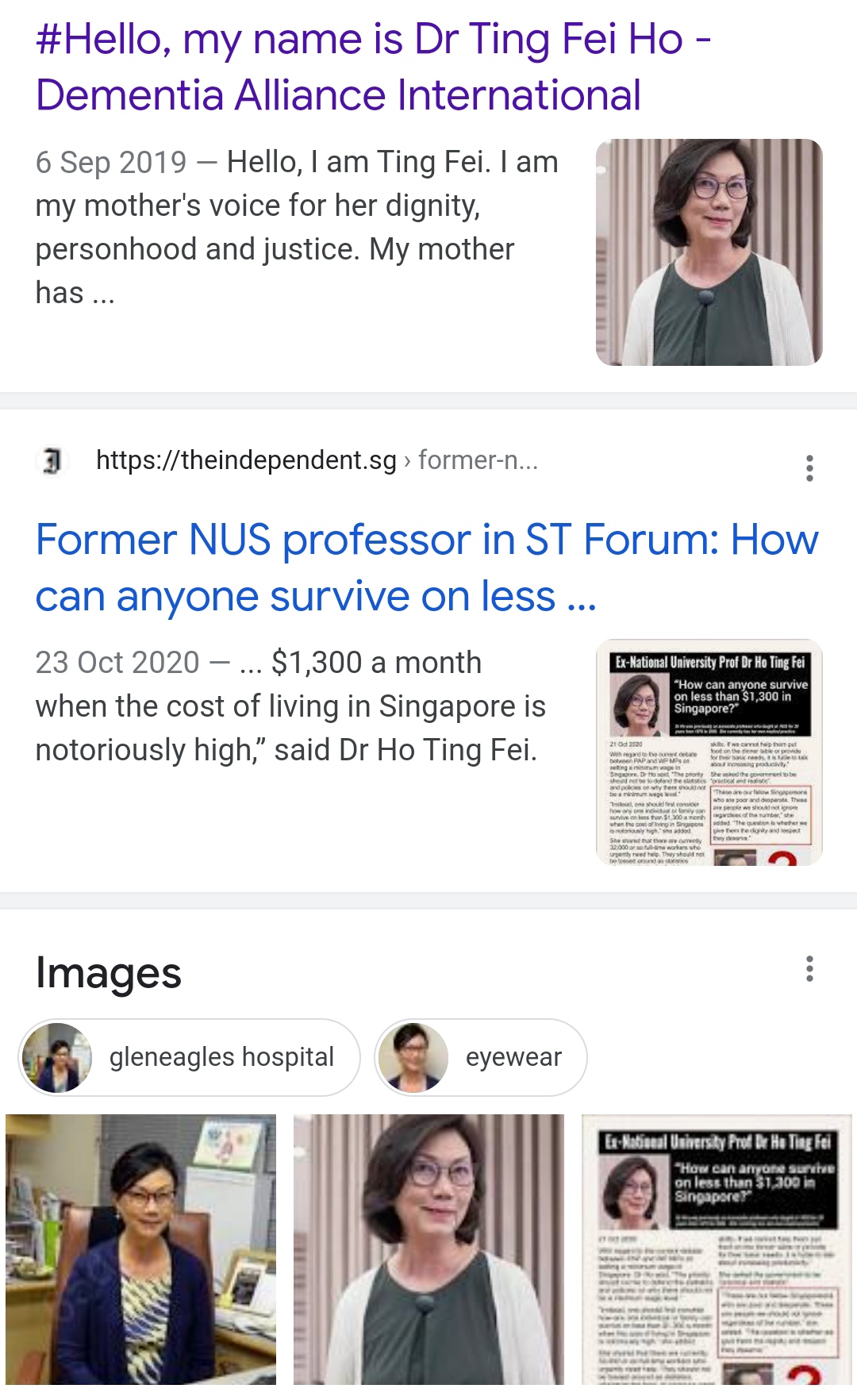857x1400 pixels.
Task: Open the Former NUS professor article link
Action: (427, 567)
